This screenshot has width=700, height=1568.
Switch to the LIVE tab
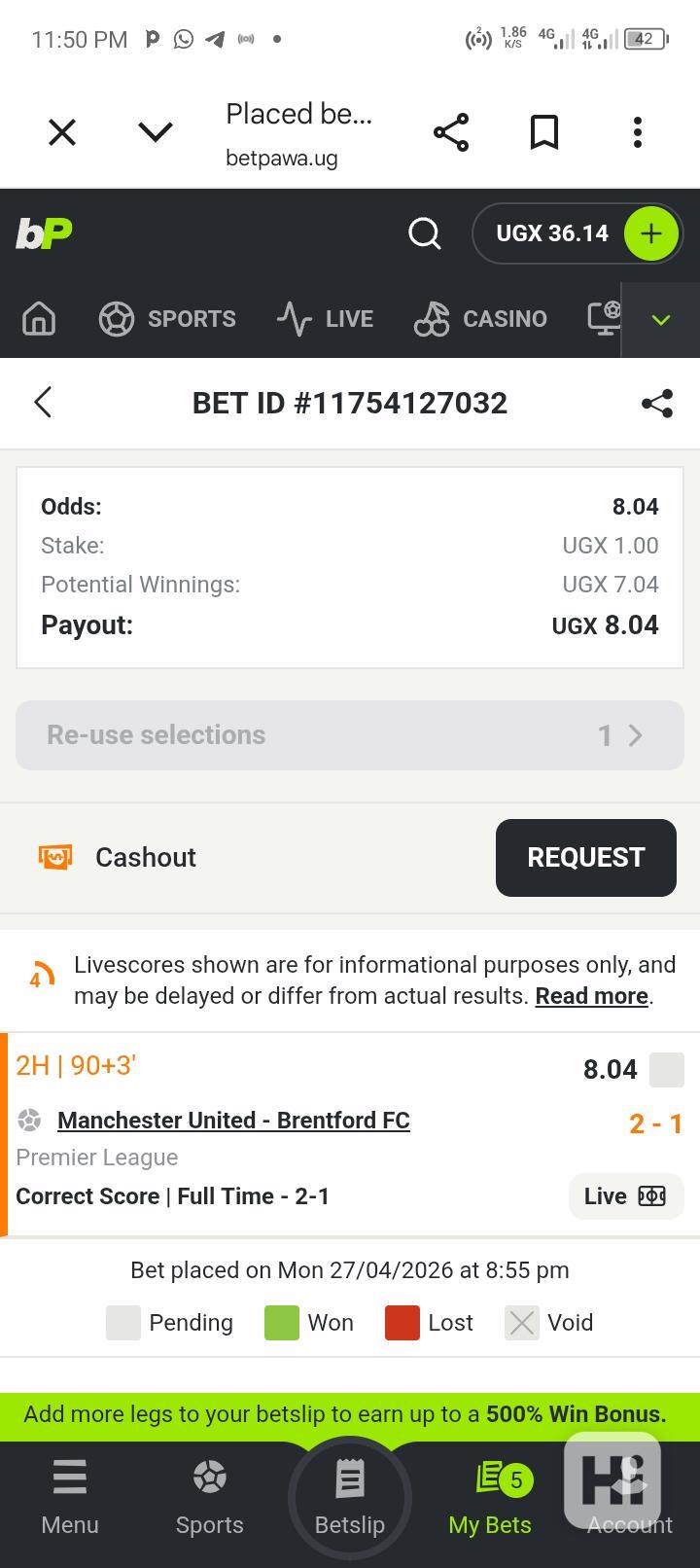325,319
